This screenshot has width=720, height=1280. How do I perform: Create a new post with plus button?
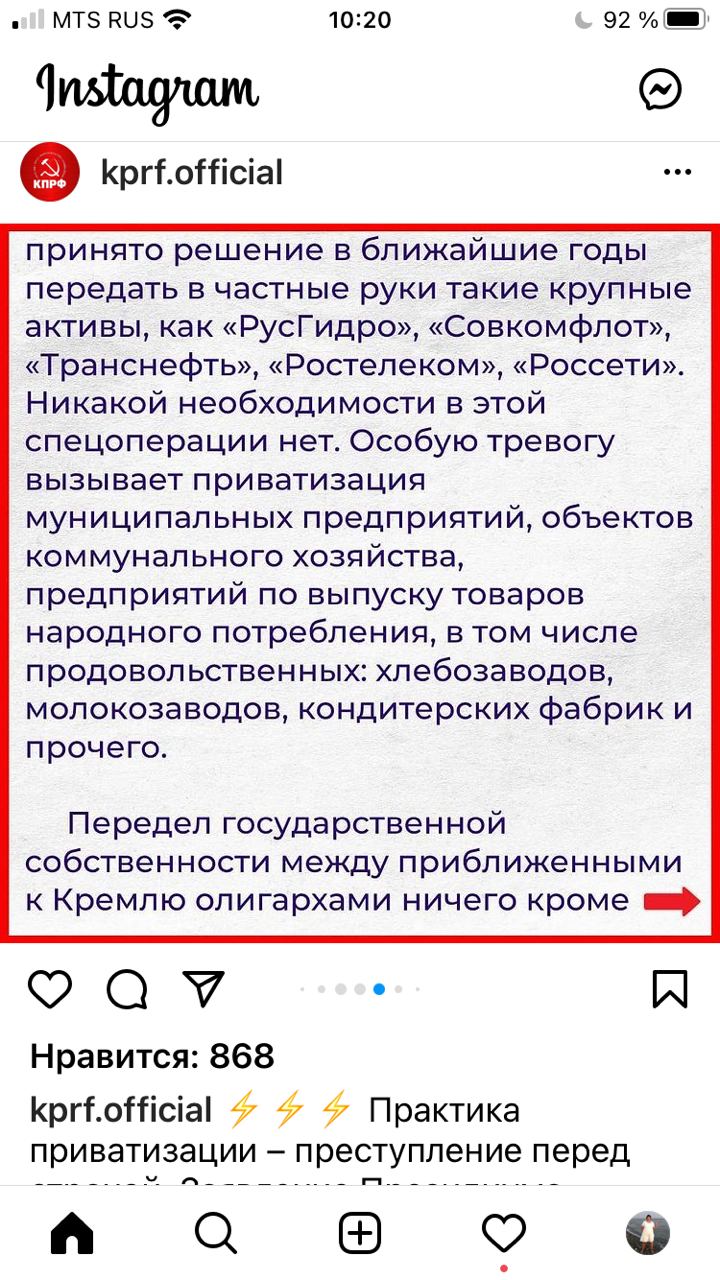coord(360,1234)
